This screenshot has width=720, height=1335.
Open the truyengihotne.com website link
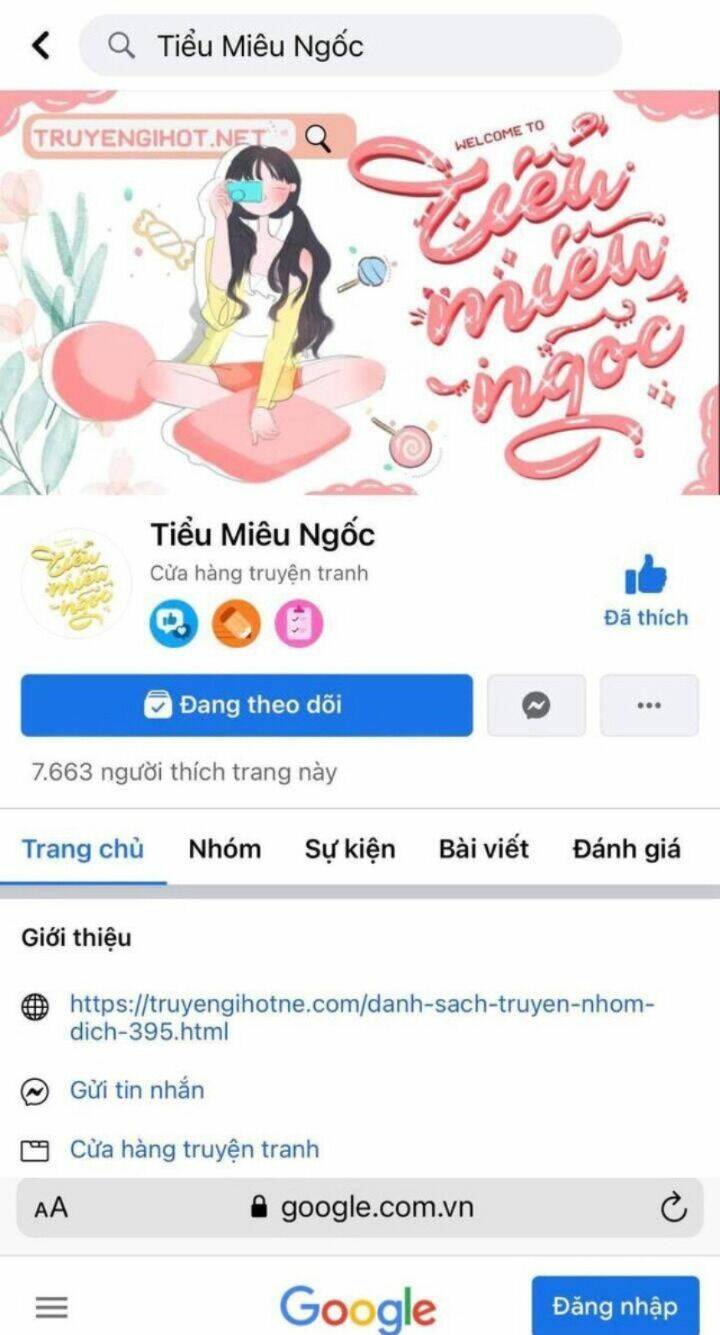361,1017
